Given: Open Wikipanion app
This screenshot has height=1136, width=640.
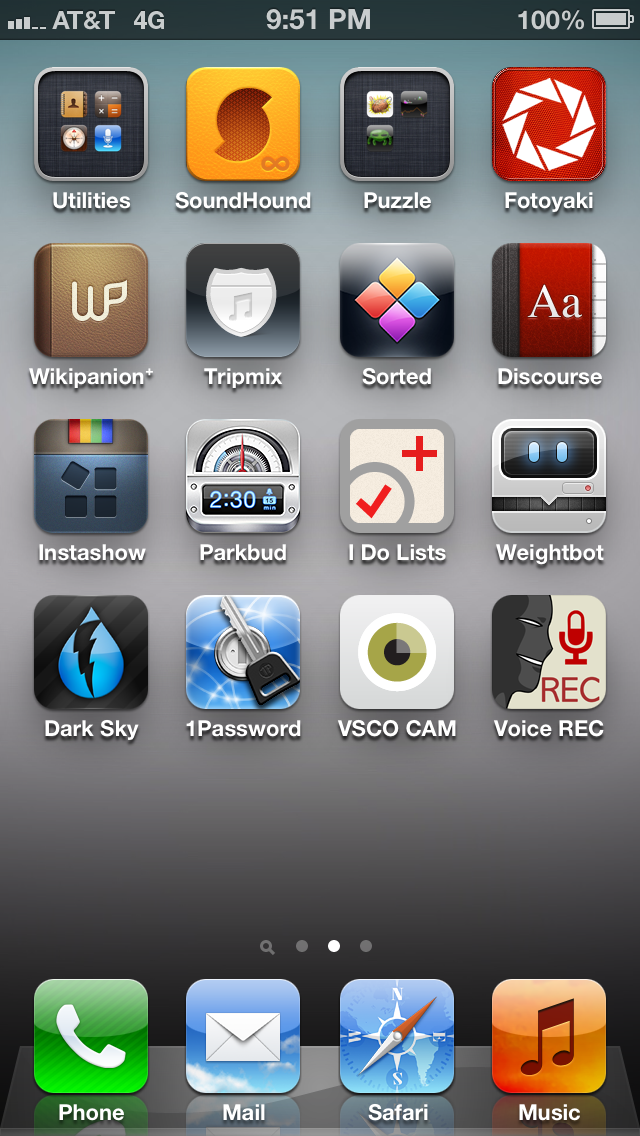Looking at the screenshot, I should 91,300.
